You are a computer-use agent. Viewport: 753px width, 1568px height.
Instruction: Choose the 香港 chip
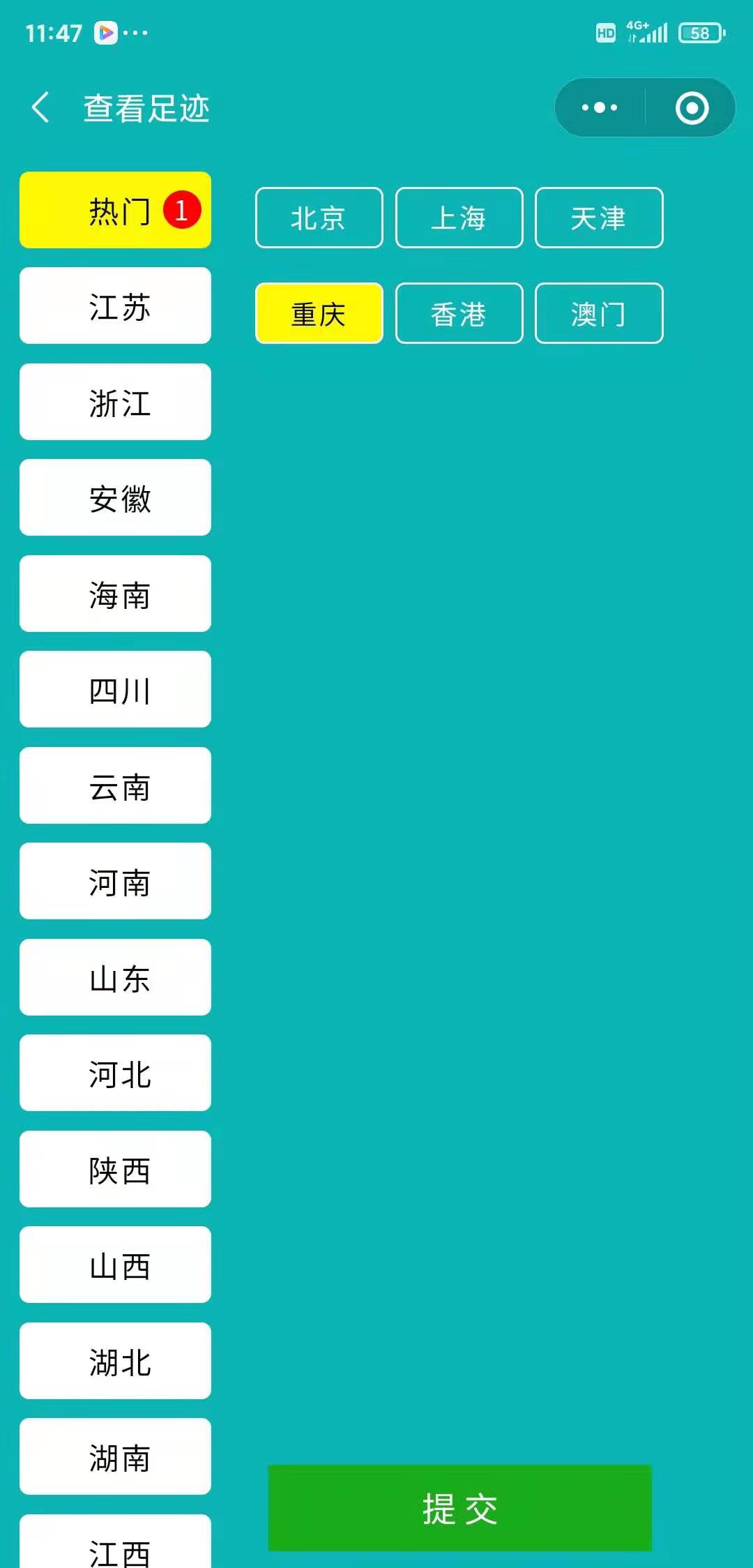pyautogui.click(x=459, y=313)
